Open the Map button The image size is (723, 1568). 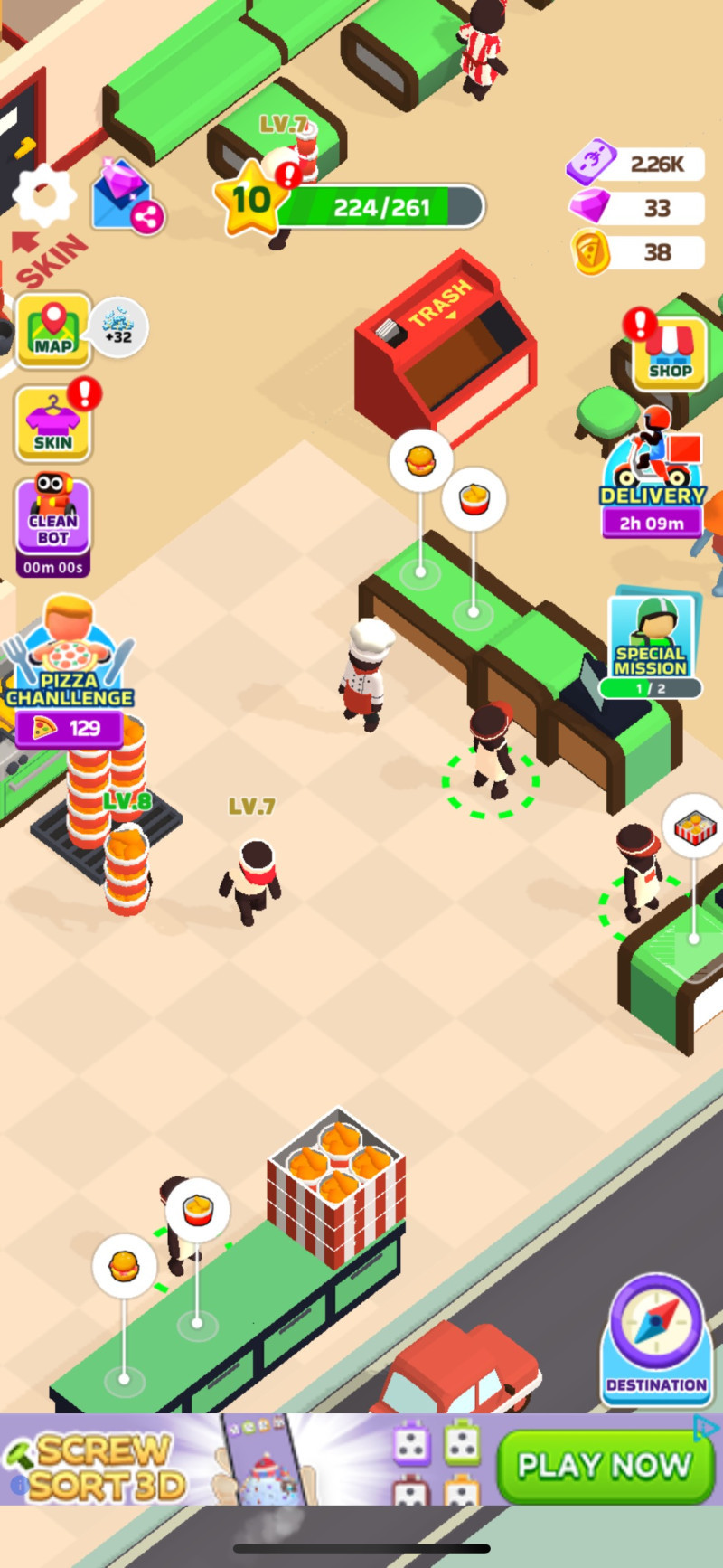(53, 329)
